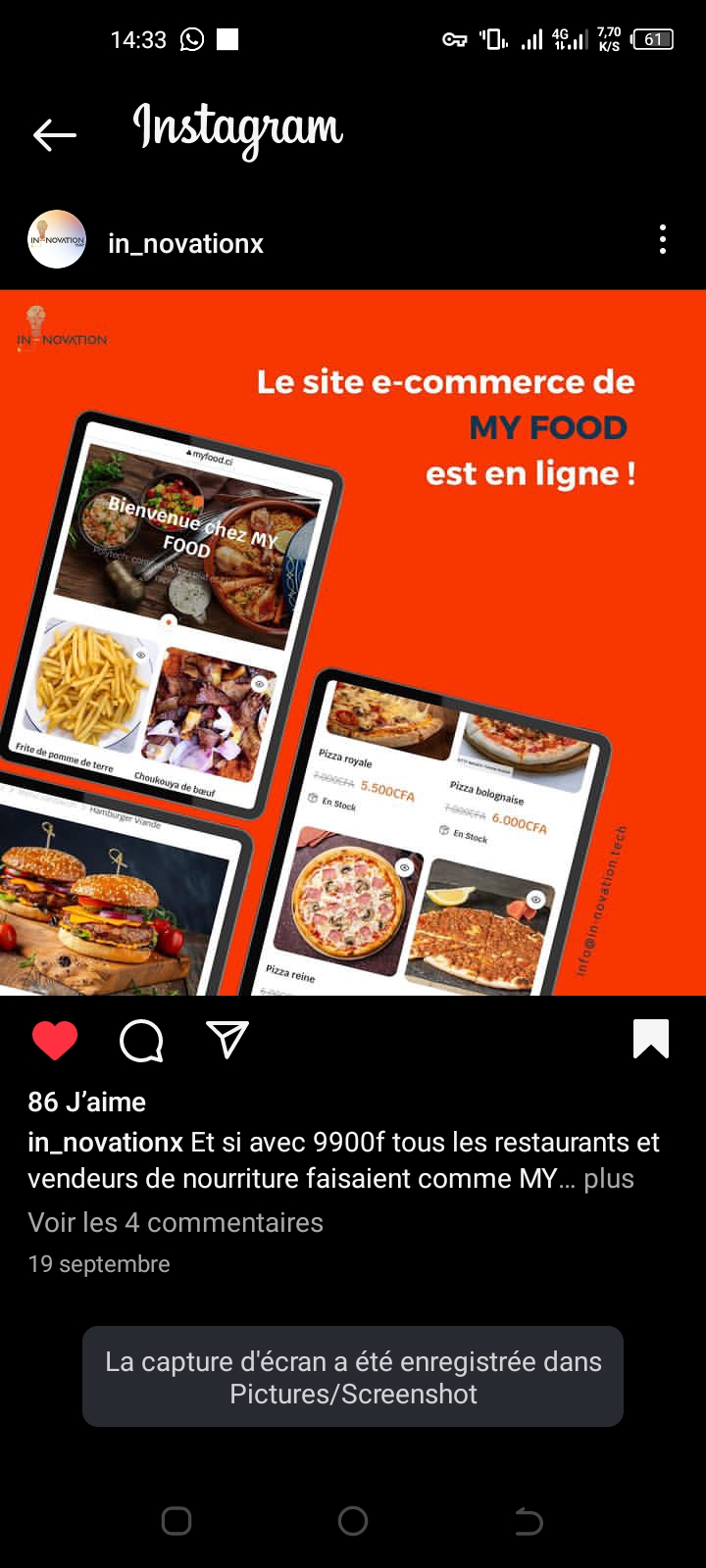This screenshot has height=1568, width=706.
Task: View who liked via 86 J'aime
Action: pos(86,1102)
